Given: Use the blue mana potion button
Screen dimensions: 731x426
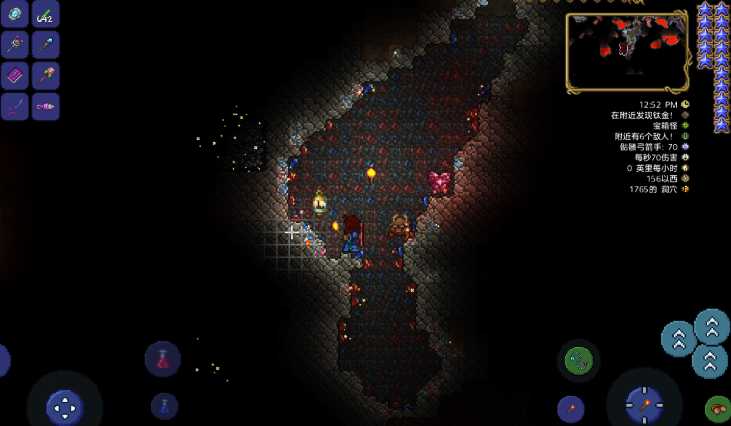Looking at the screenshot, I should [164, 405].
